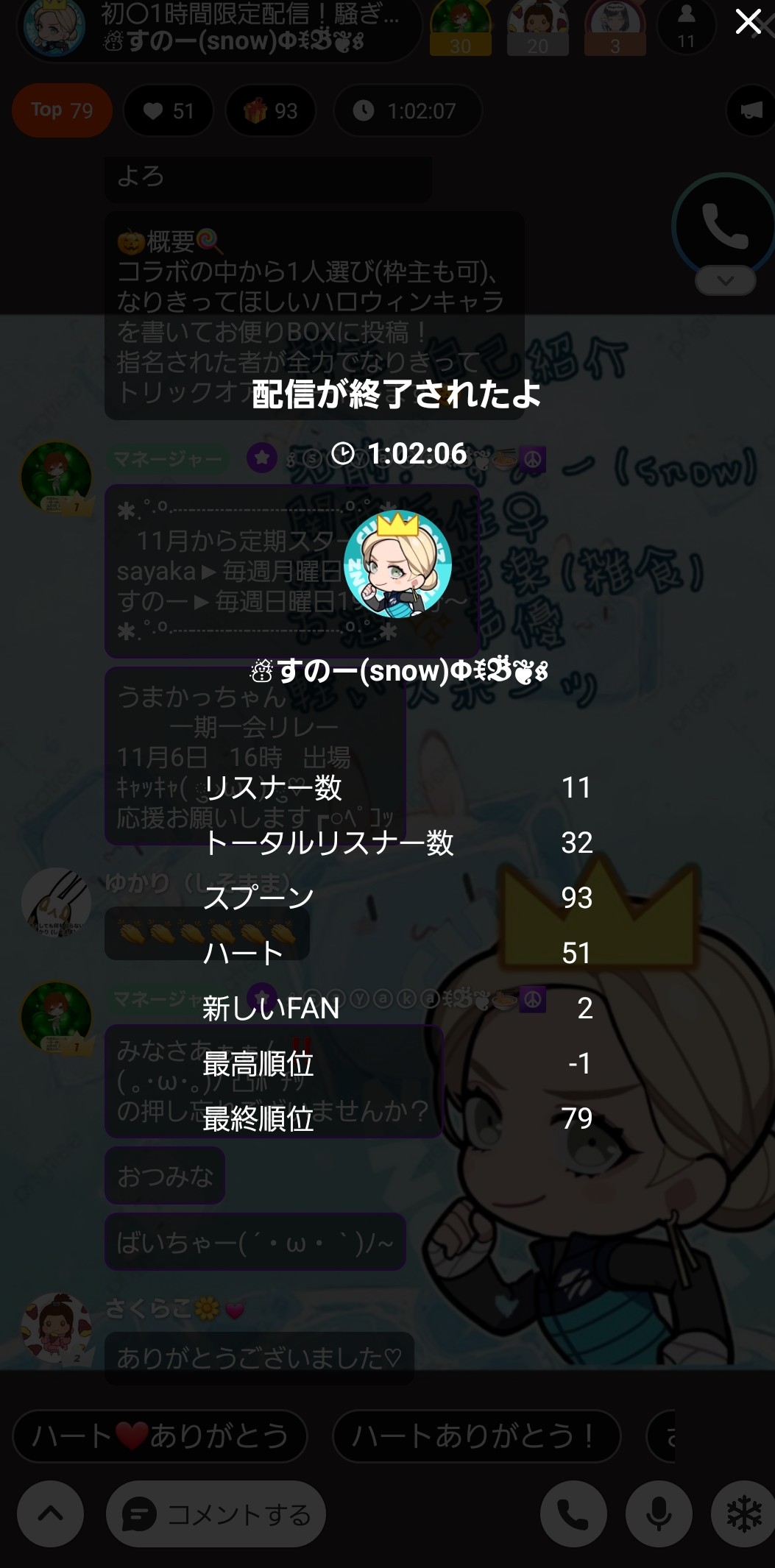Screen dimensions: 775x1568
Task: Toggle the microphone button
Action: [x=659, y=1514]
